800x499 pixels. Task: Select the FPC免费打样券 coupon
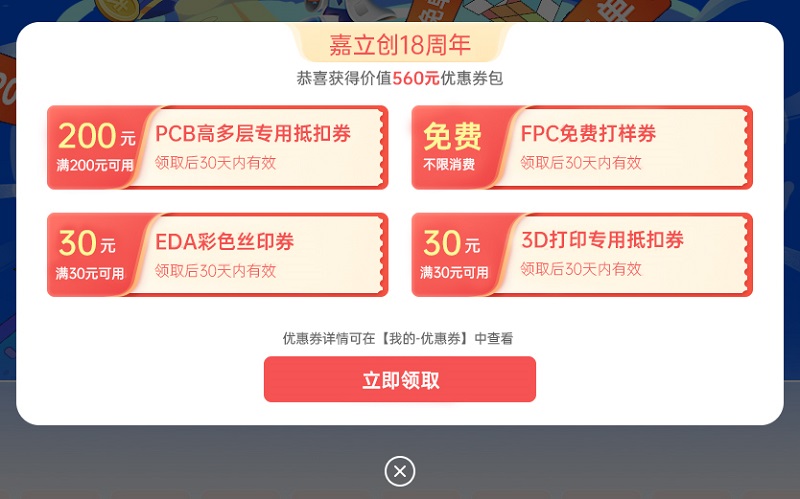(582, 147)
